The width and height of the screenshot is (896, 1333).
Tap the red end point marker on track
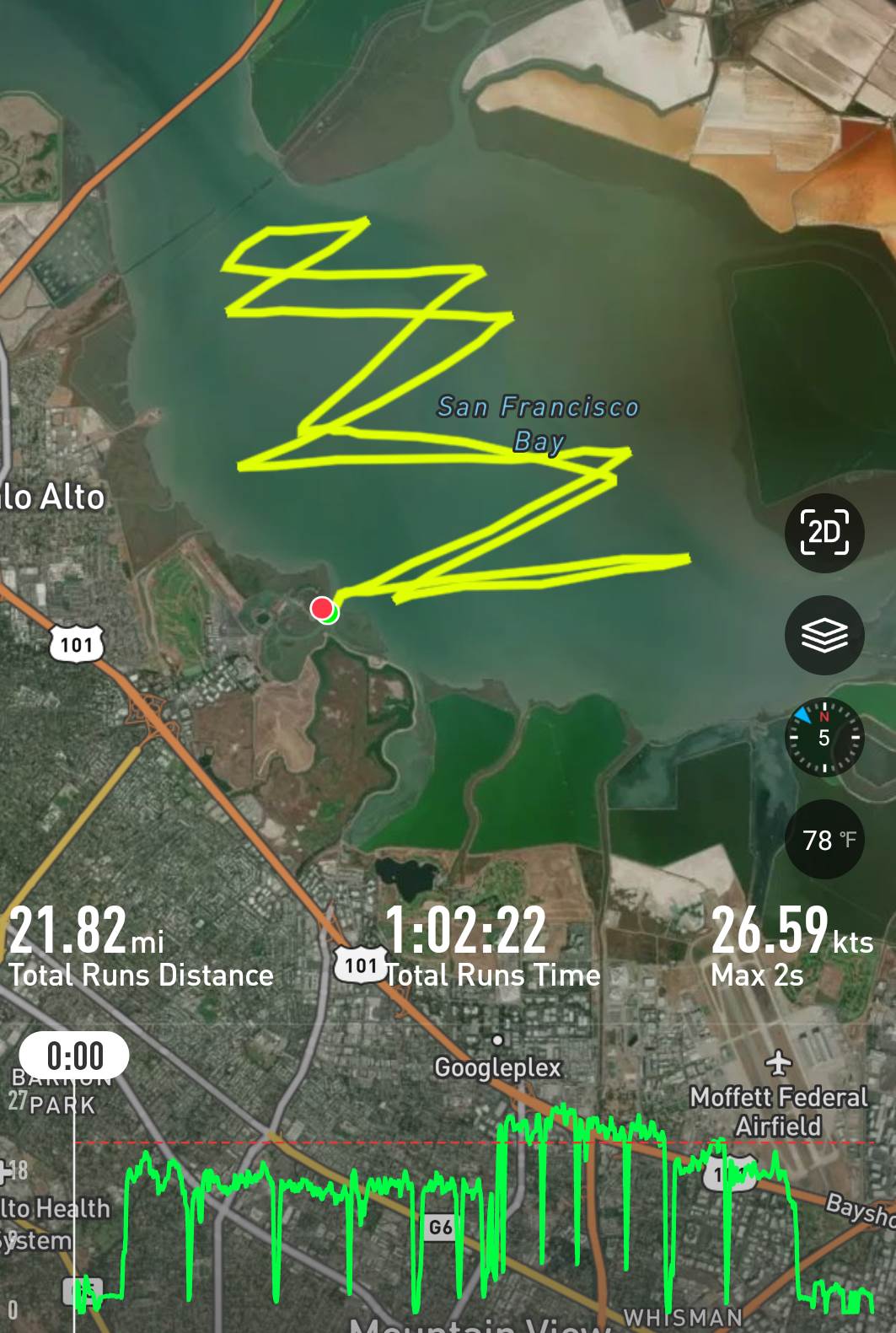pos(321,608)
